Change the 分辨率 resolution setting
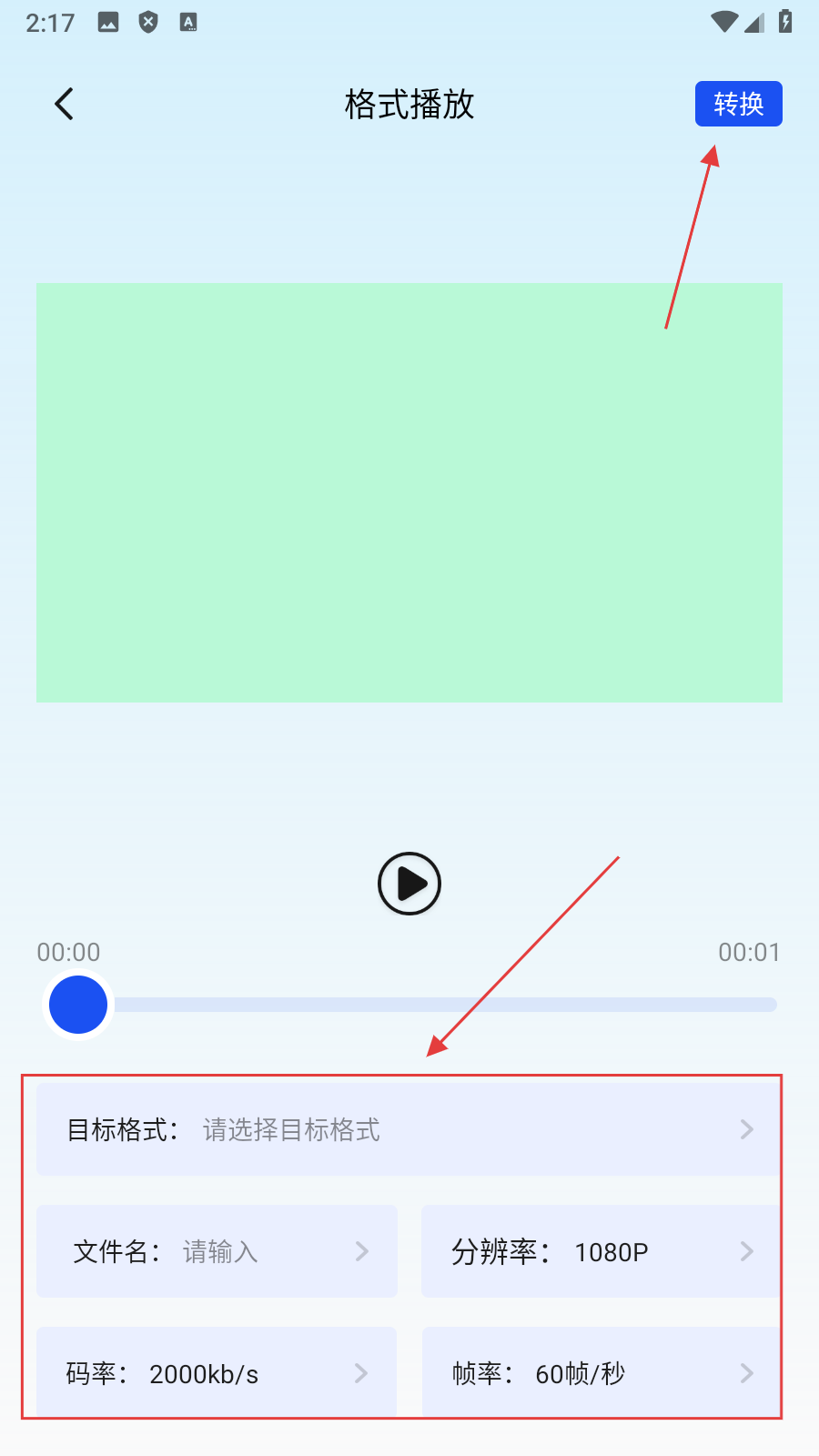Image resolution: width=819 pixels, height=1456 pixels. pos(601,1251)
